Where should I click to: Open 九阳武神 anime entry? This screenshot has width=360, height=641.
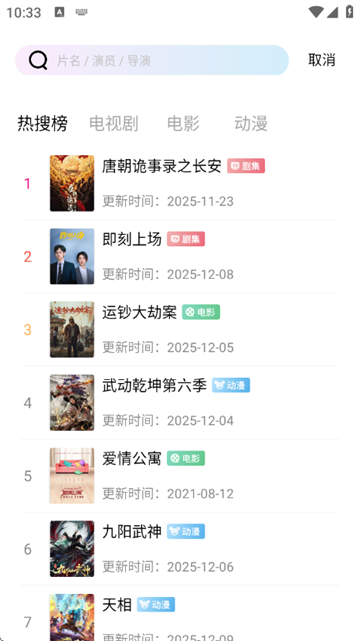point(180,549)
